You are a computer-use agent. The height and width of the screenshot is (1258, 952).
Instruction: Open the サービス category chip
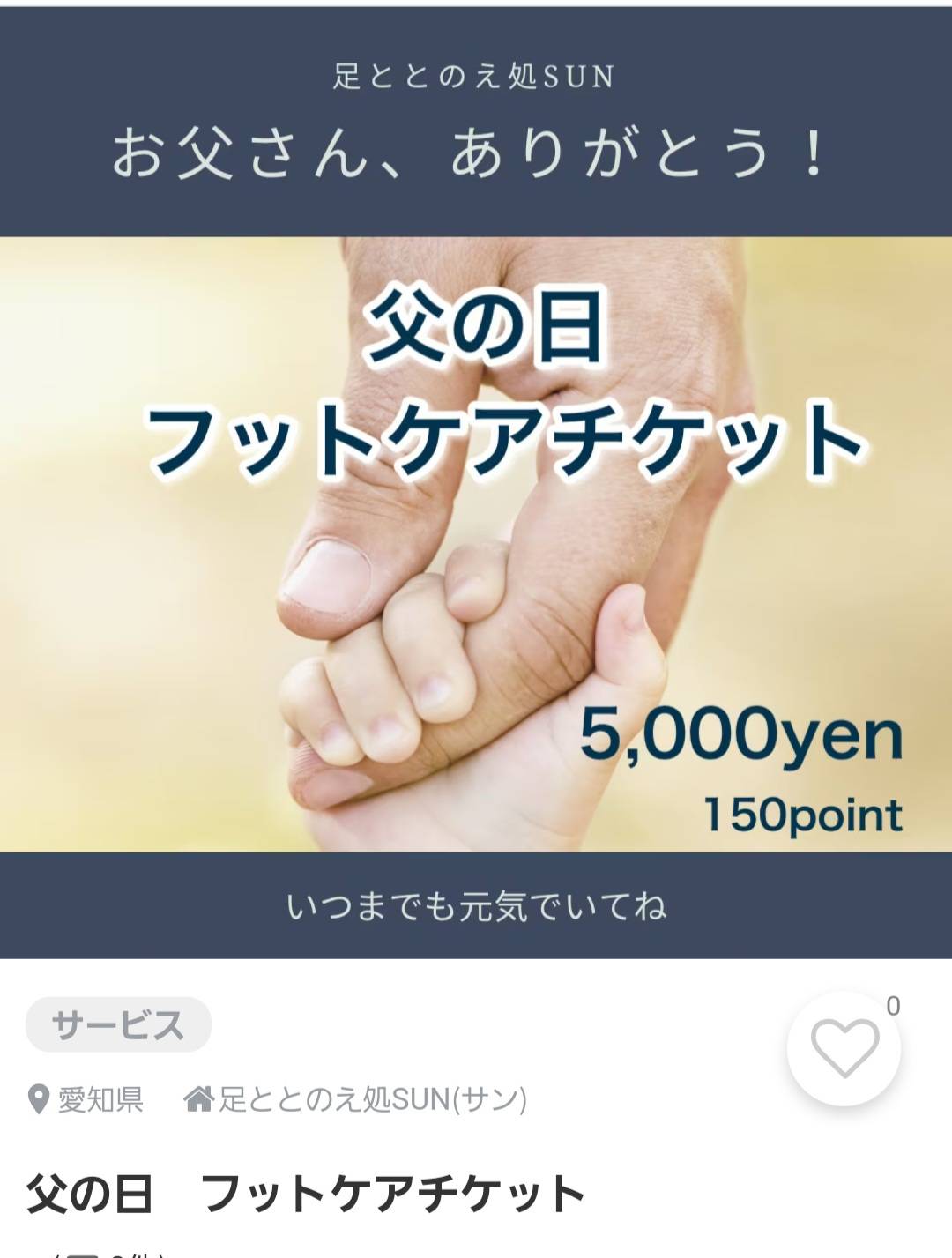(x=118, y=1025)
